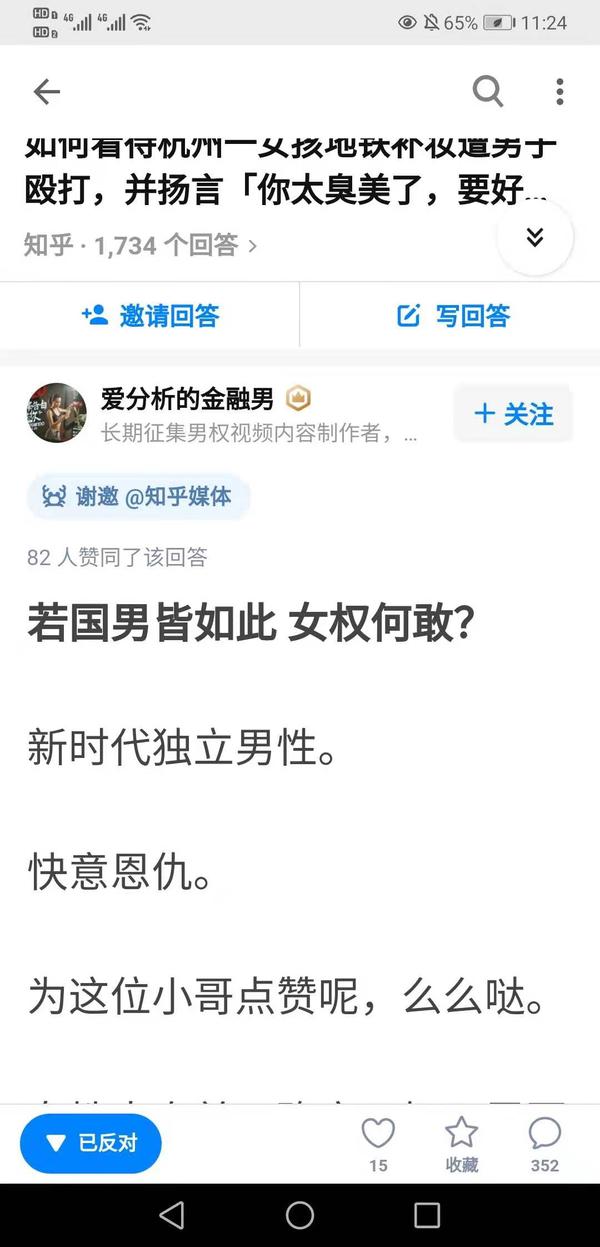Open the three-dot overflow menu
Image resolution: width=600 pixels, height=1247 pixels.
pyautogui.click(x=559, y=92)
